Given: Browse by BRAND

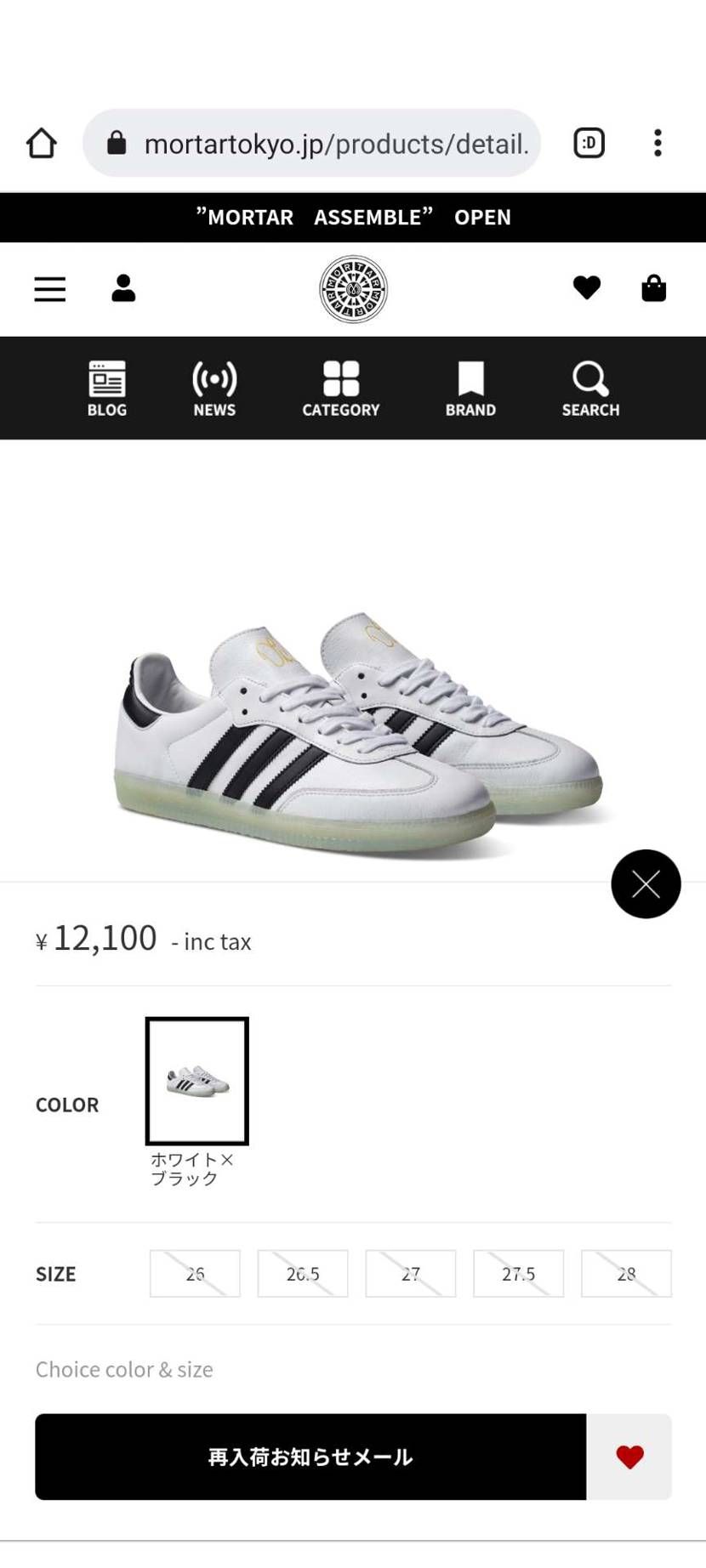Looking at the screenshot, I should click(x=470, y=389).
